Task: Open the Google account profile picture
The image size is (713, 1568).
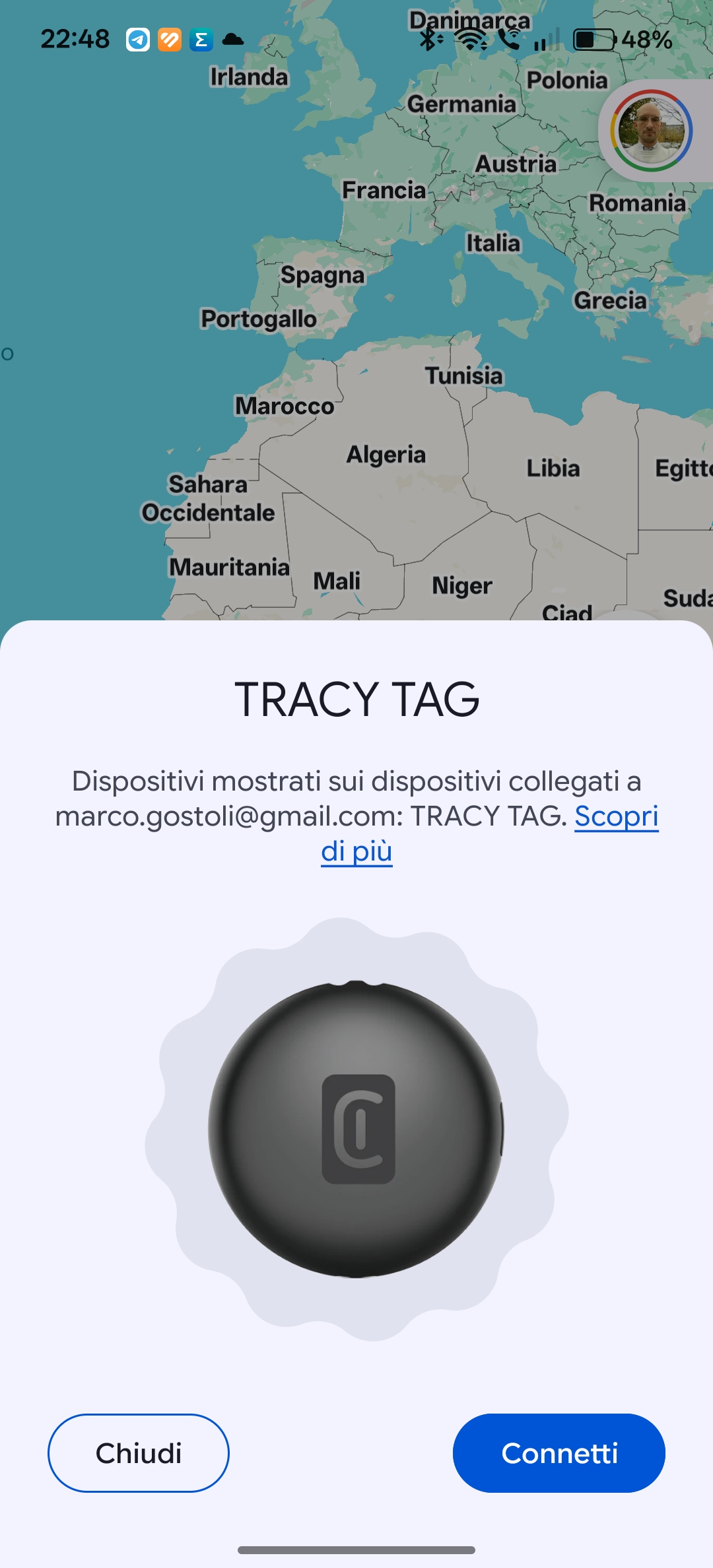Action: point(651,131)
